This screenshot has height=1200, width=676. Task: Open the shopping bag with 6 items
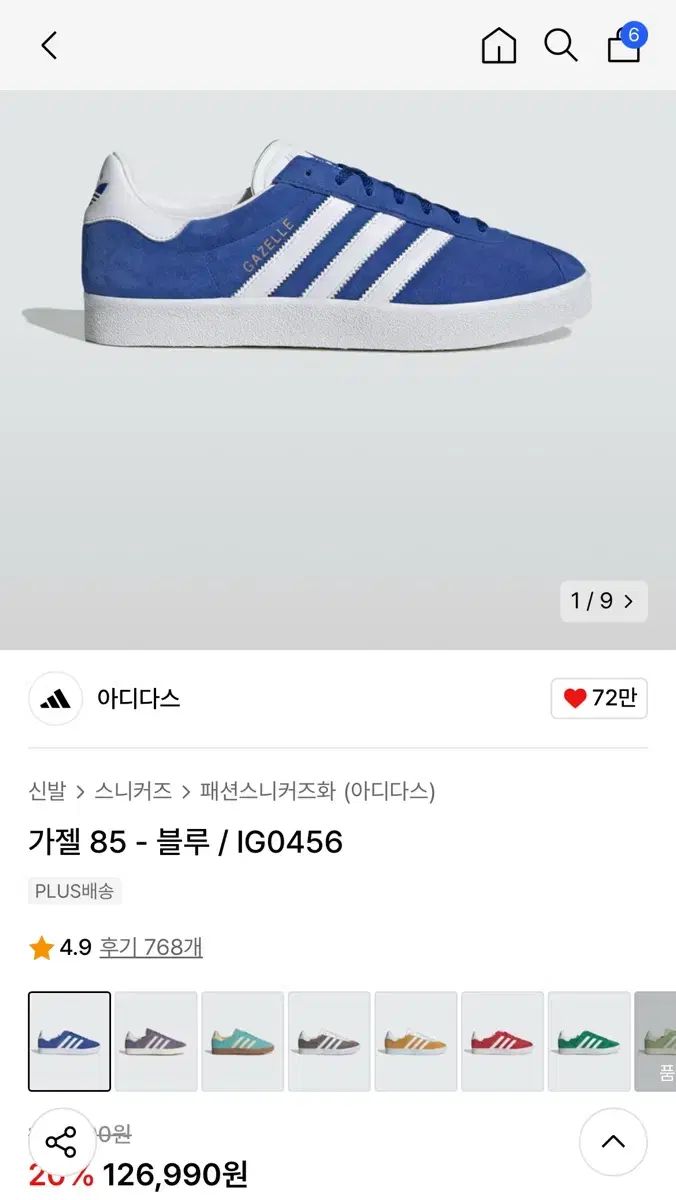[625, 44]
